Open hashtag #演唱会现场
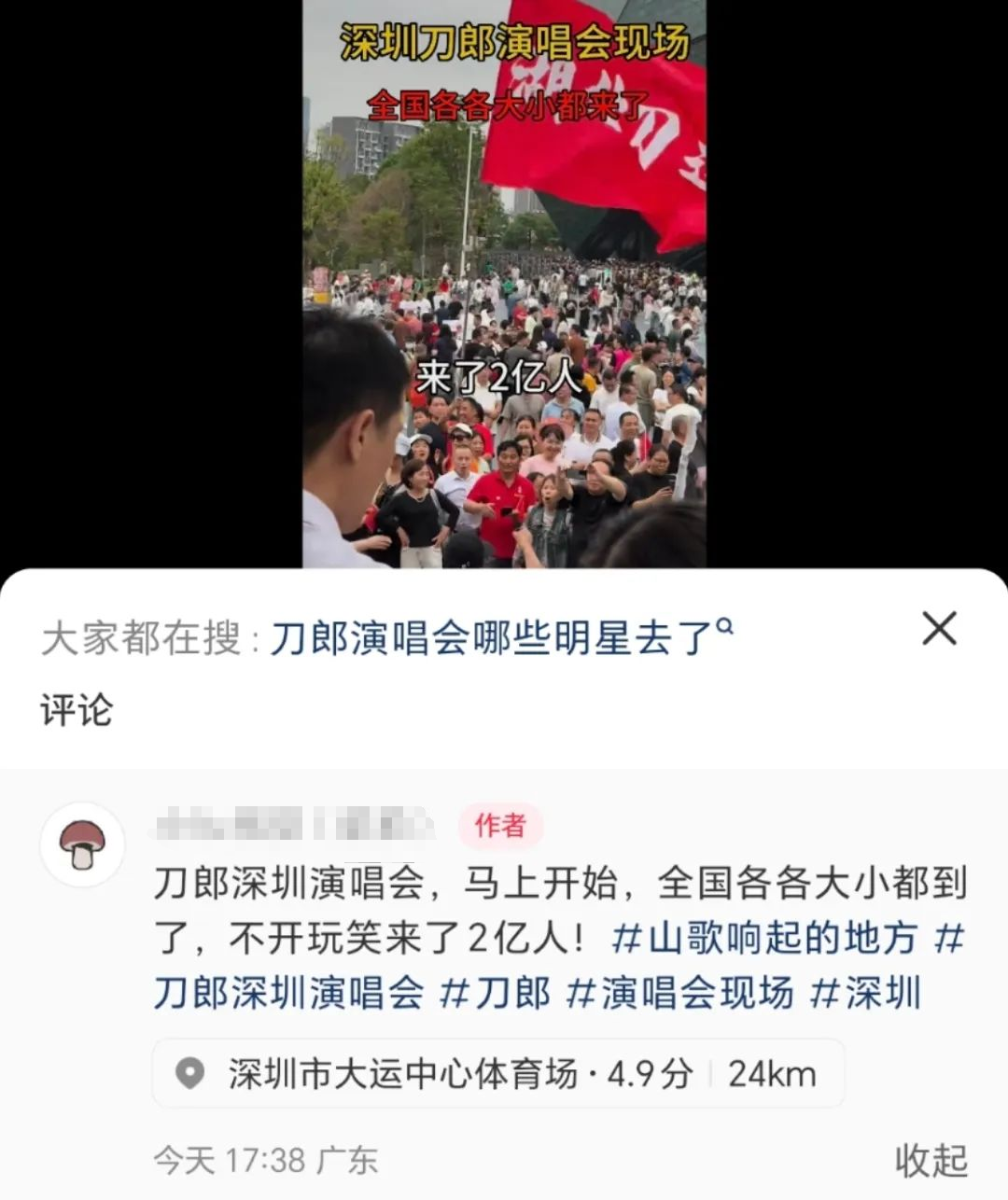This screenshot has height=1200, width=1008. [679, 993]
